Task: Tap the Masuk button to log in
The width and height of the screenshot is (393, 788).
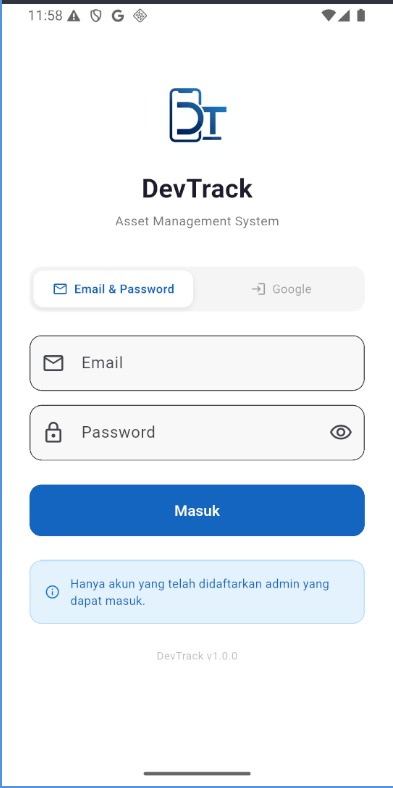Action: point(197,511)
